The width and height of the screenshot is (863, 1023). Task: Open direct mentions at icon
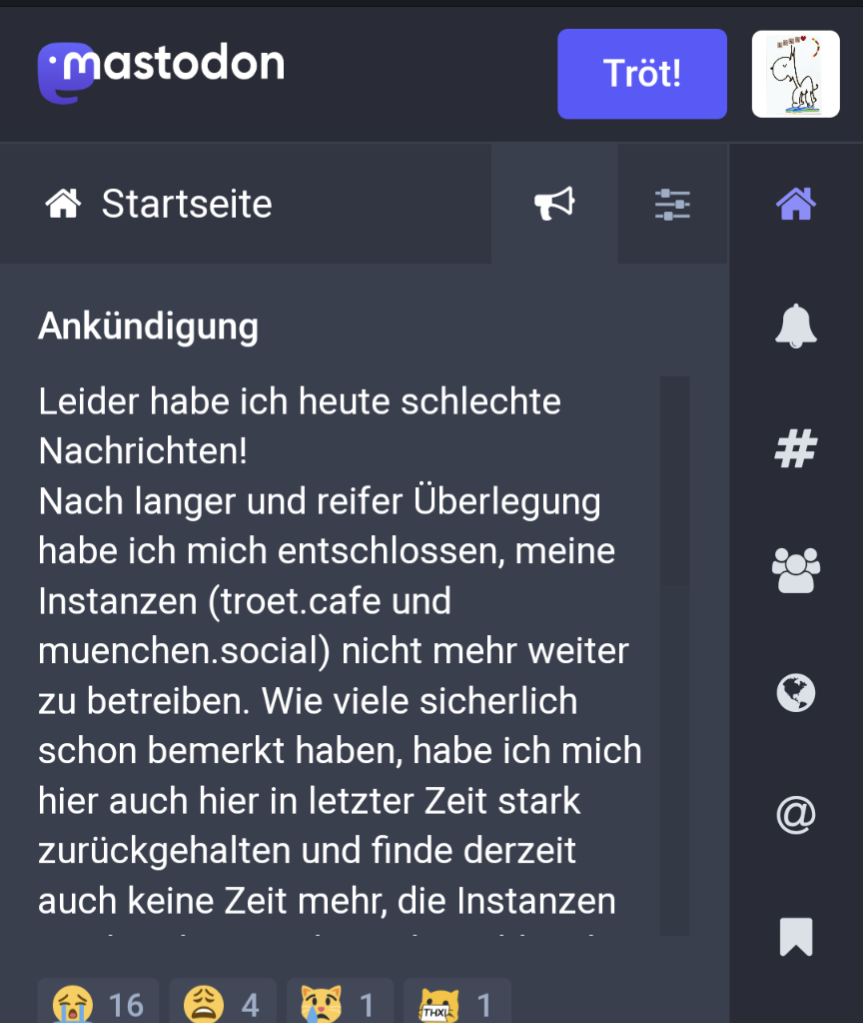pos(796,815)
